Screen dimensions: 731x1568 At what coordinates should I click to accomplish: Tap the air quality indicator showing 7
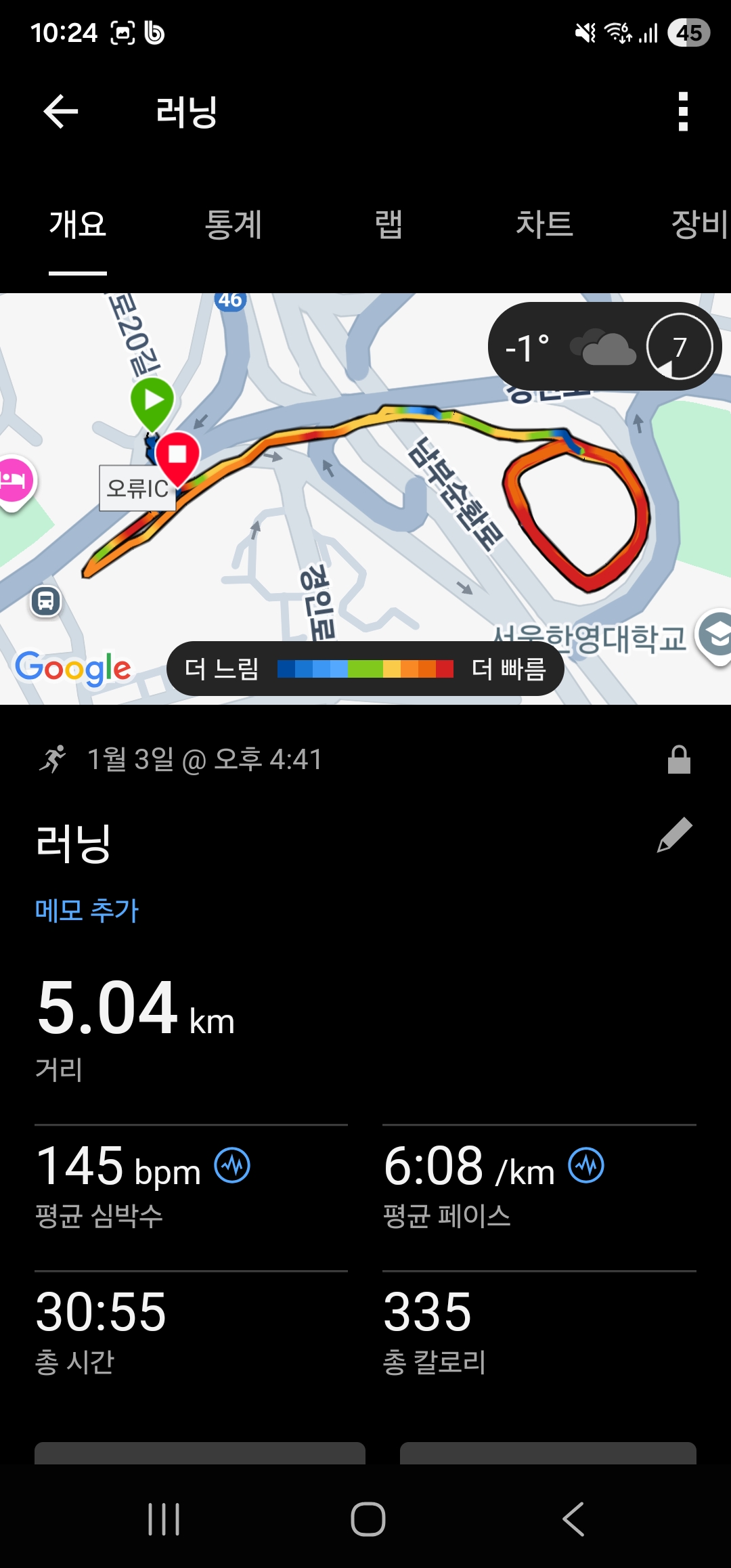679,347
